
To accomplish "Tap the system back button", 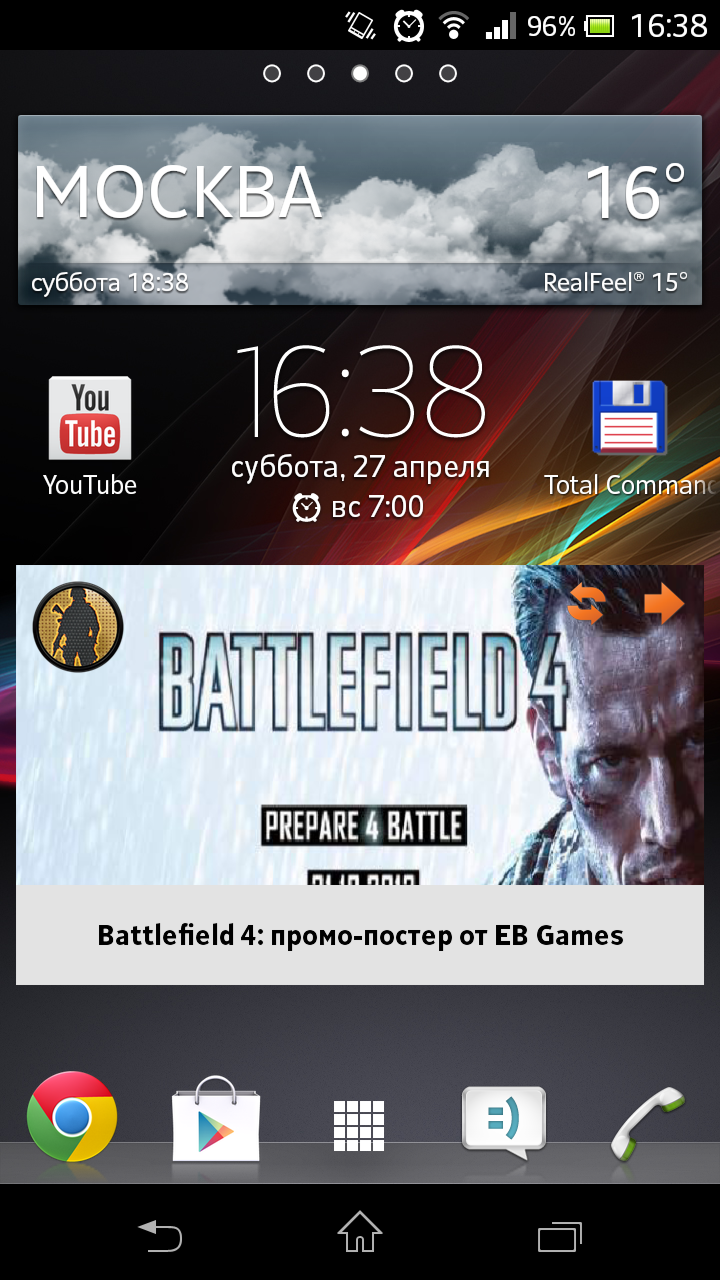I will [x=160, y=1235].
